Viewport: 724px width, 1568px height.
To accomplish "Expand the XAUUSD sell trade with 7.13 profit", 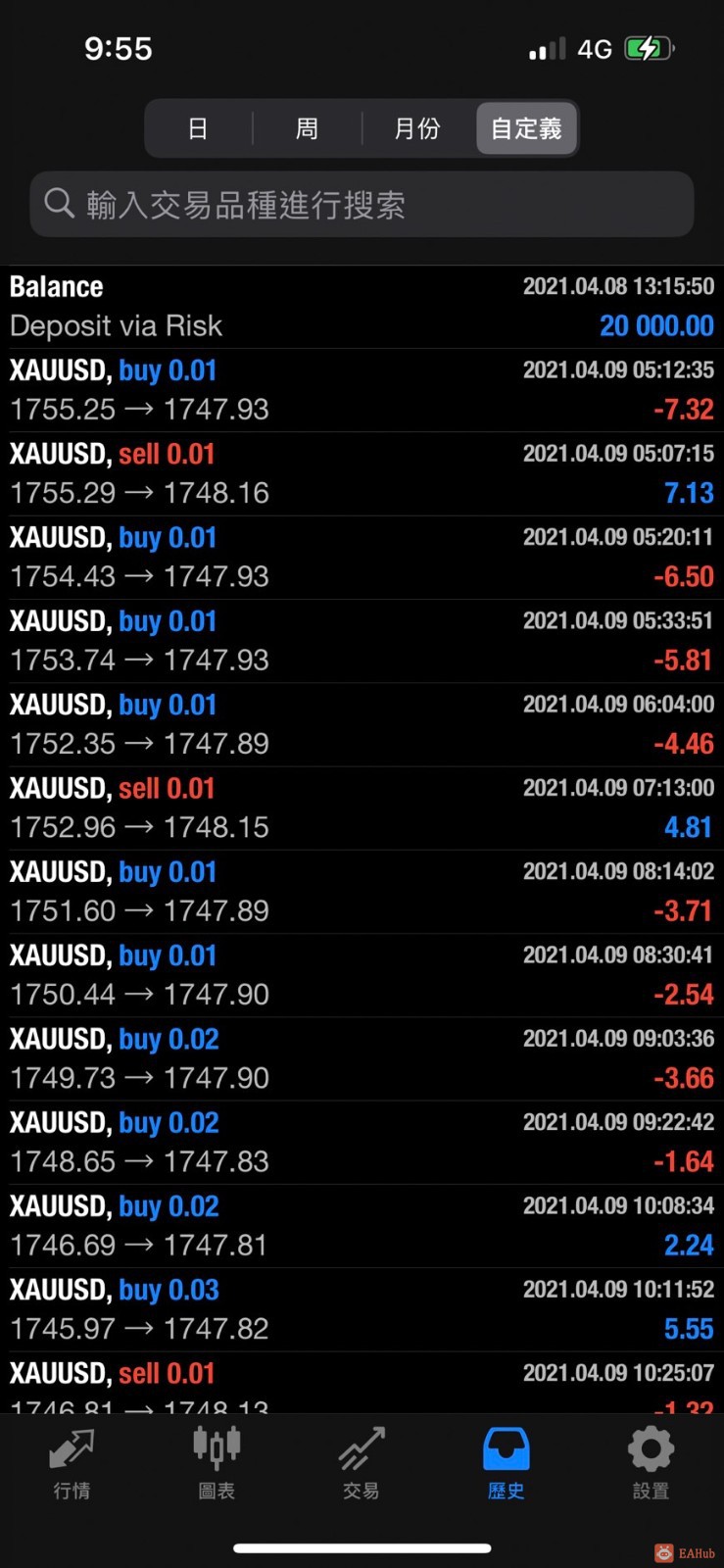I will click(x=362, y=473).
